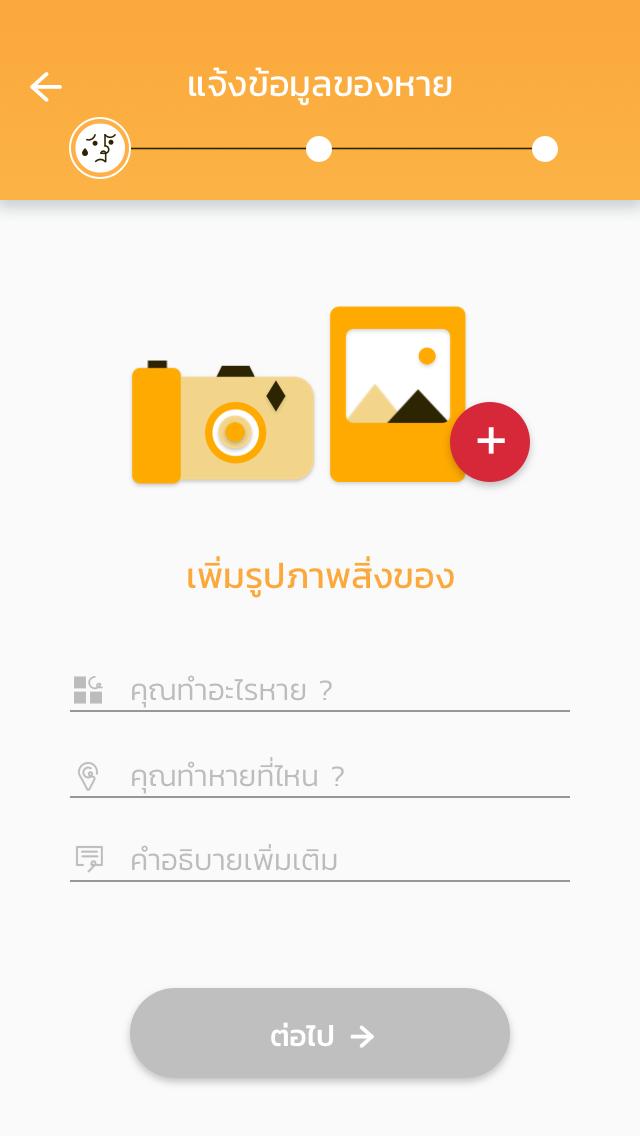Tap the red plus button to add a photo
This screenshot has width=640, height=1136.
[490, 441]
